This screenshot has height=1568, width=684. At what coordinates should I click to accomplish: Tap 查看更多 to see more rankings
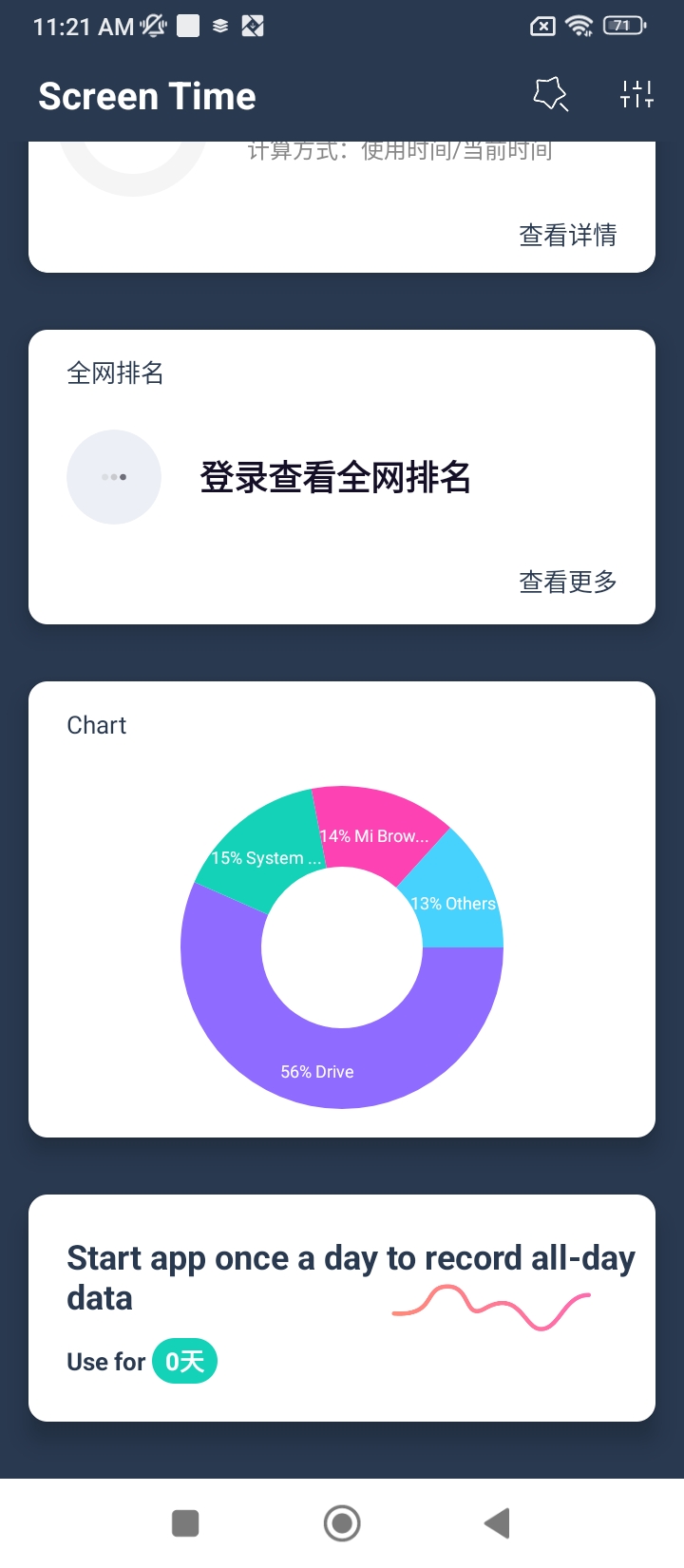[567, 582]
